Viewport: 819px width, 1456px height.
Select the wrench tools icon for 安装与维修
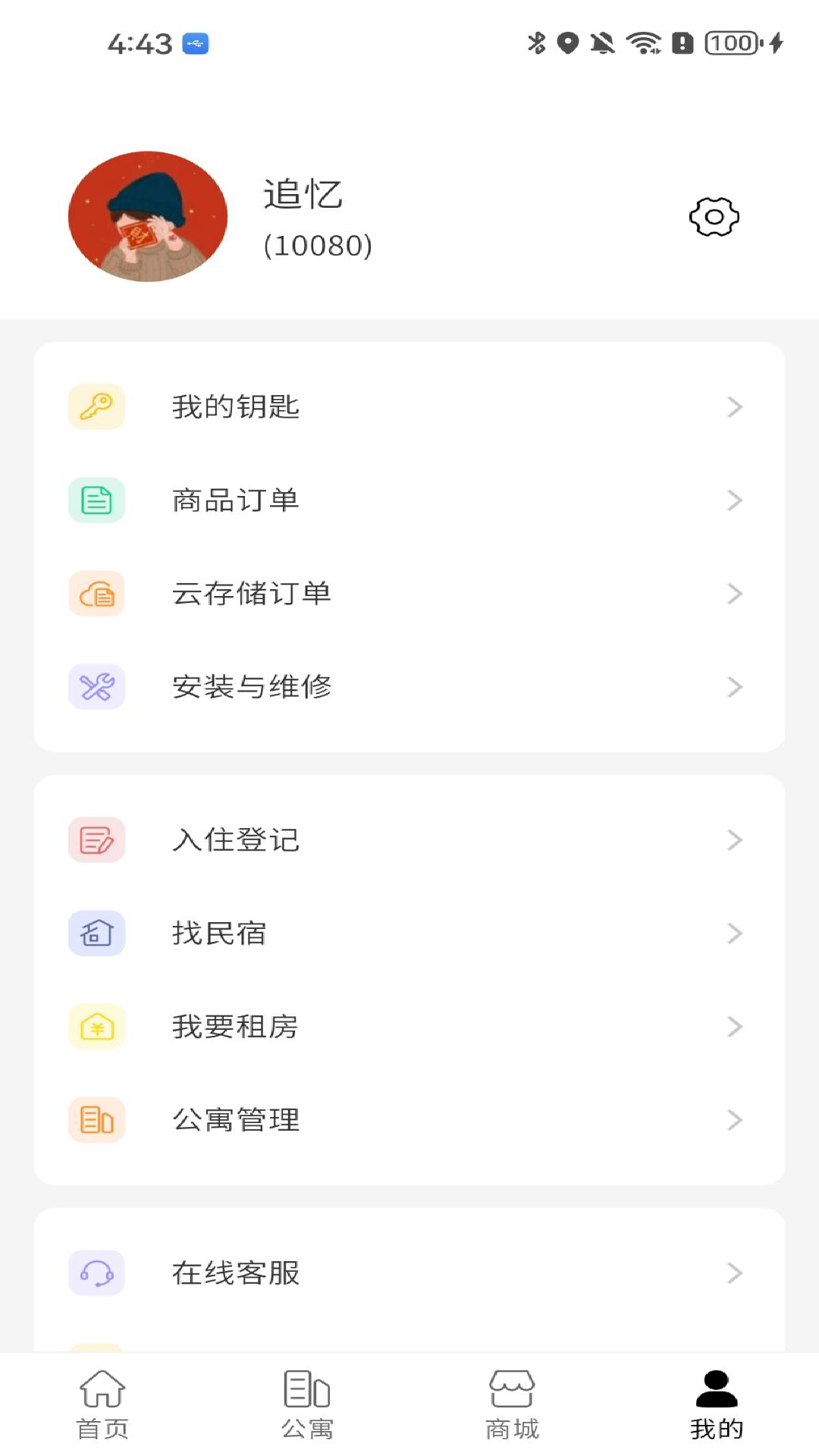[x=96, y=687]
